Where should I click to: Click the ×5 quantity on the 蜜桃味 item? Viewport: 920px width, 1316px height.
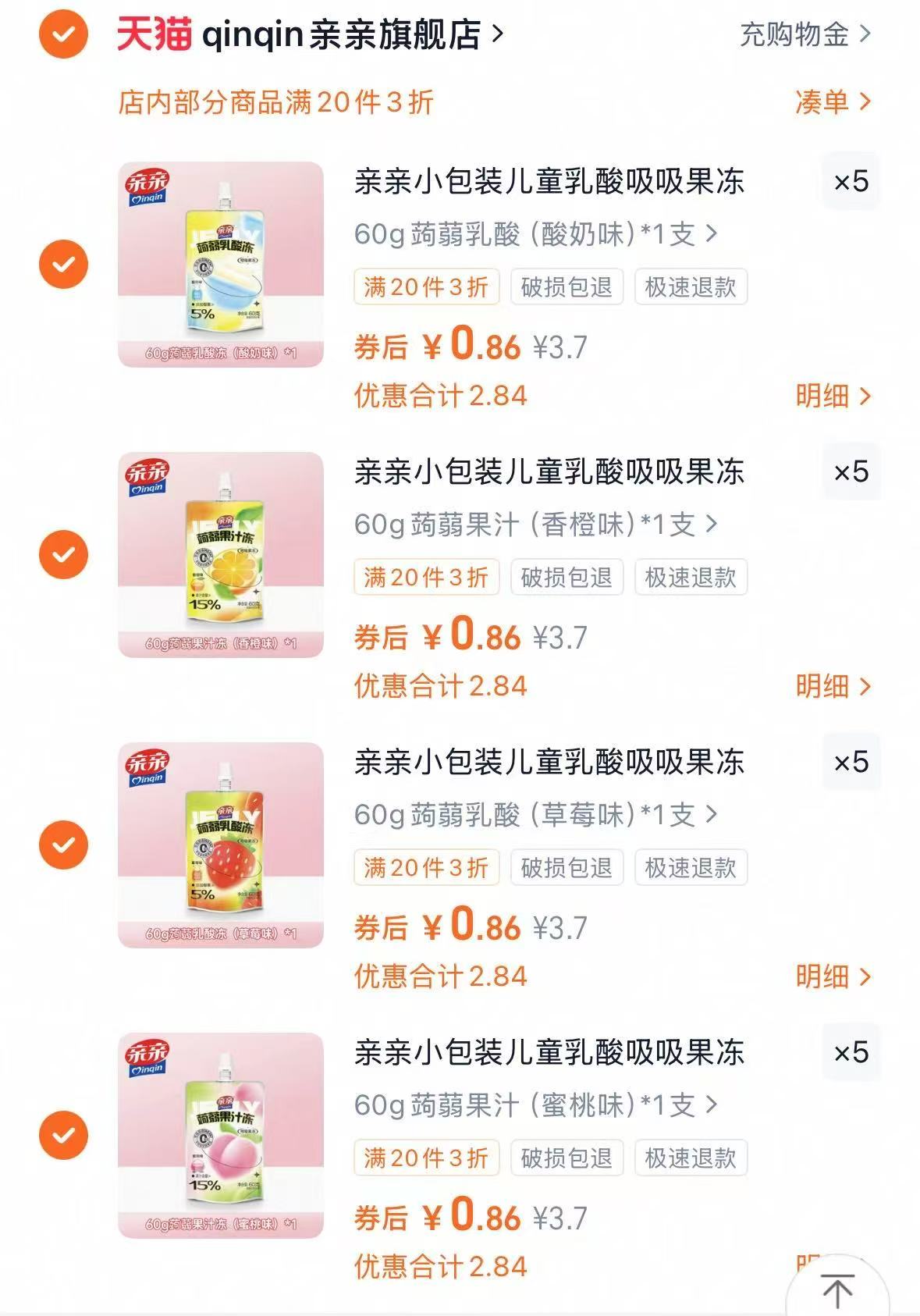[849, 1054]
